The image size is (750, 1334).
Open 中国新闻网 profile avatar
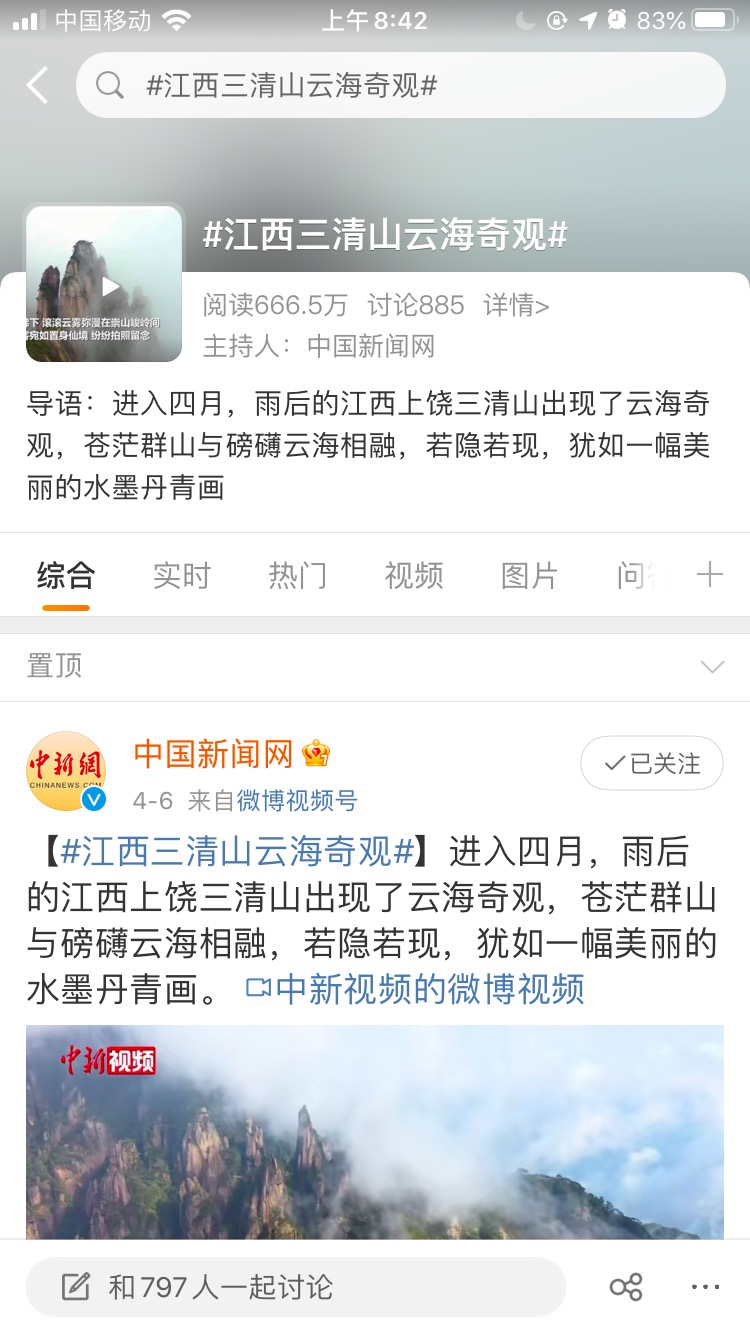66,772
